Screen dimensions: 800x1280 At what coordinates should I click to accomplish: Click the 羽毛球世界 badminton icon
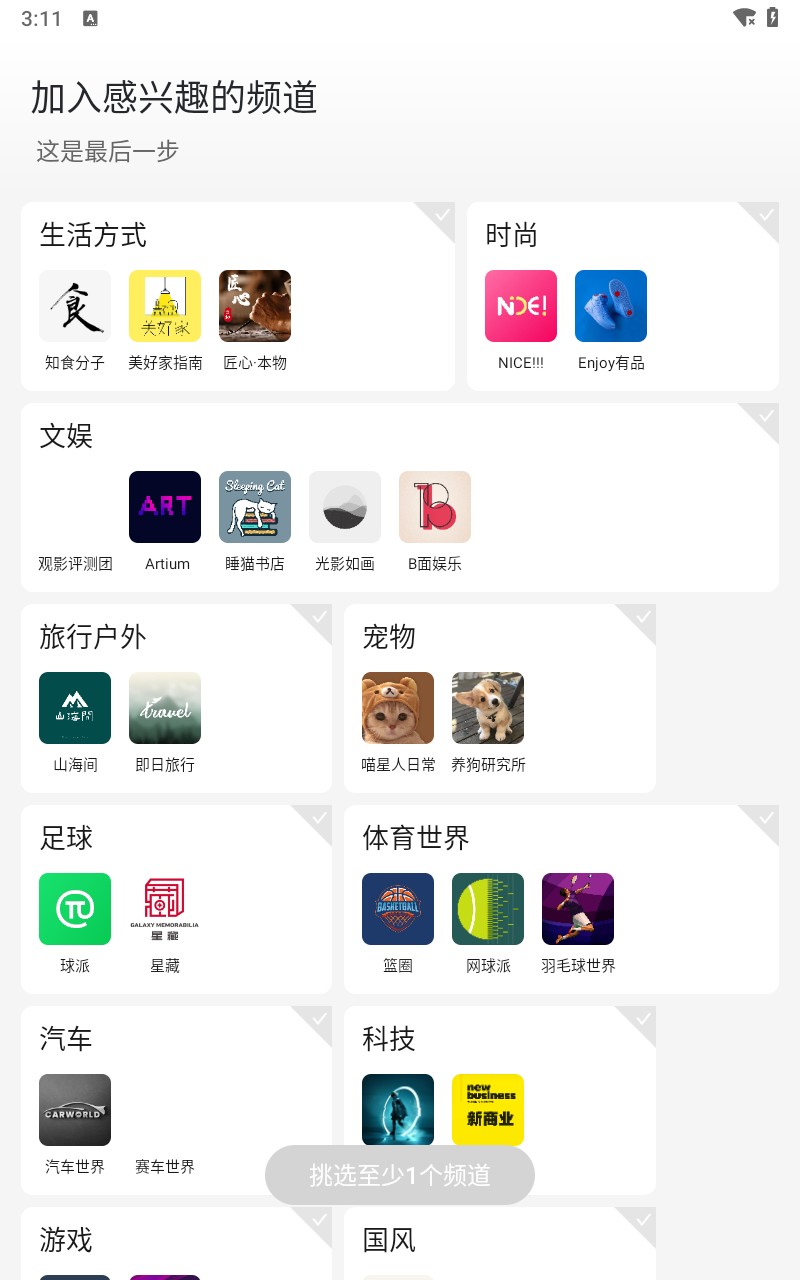[x=578, y=909]
